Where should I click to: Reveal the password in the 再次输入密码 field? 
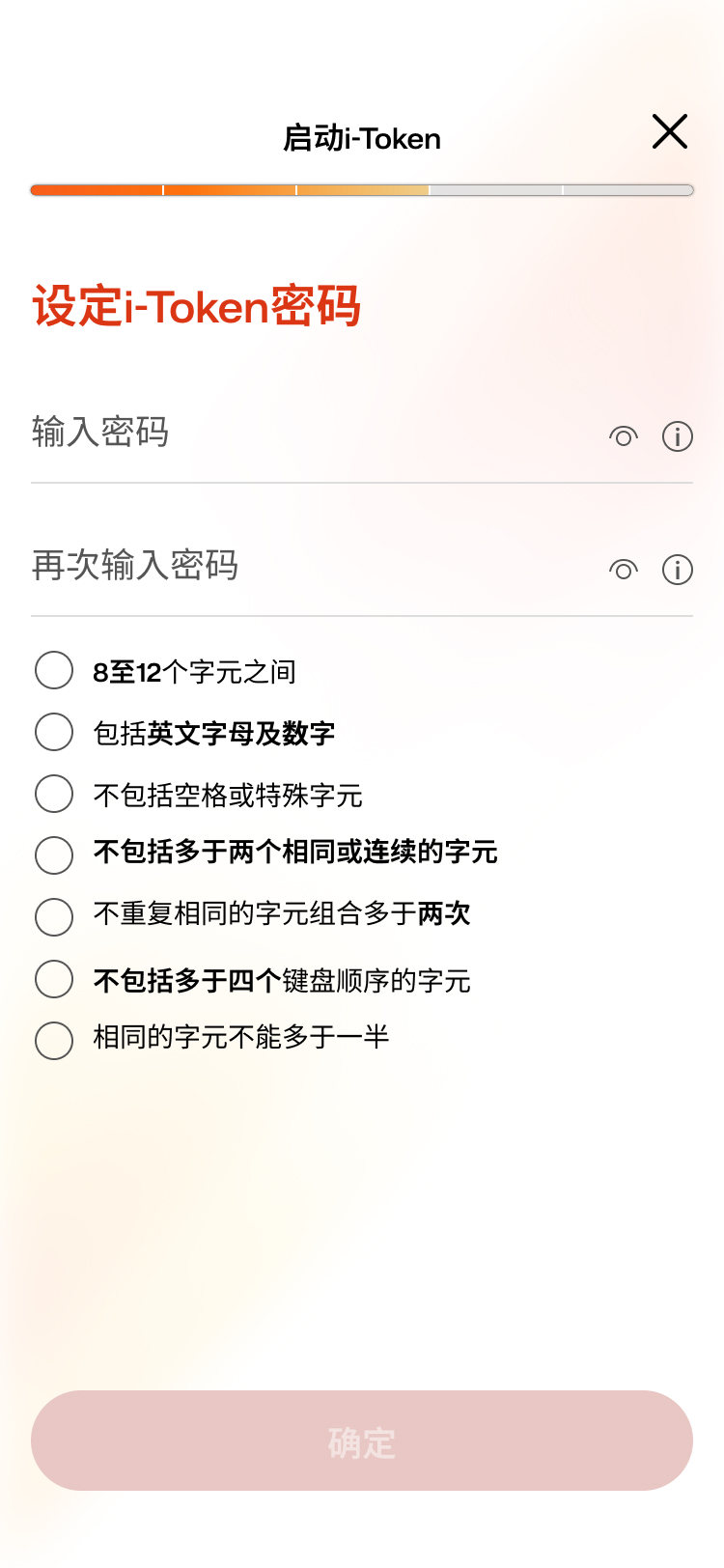(x=624, y=571)
